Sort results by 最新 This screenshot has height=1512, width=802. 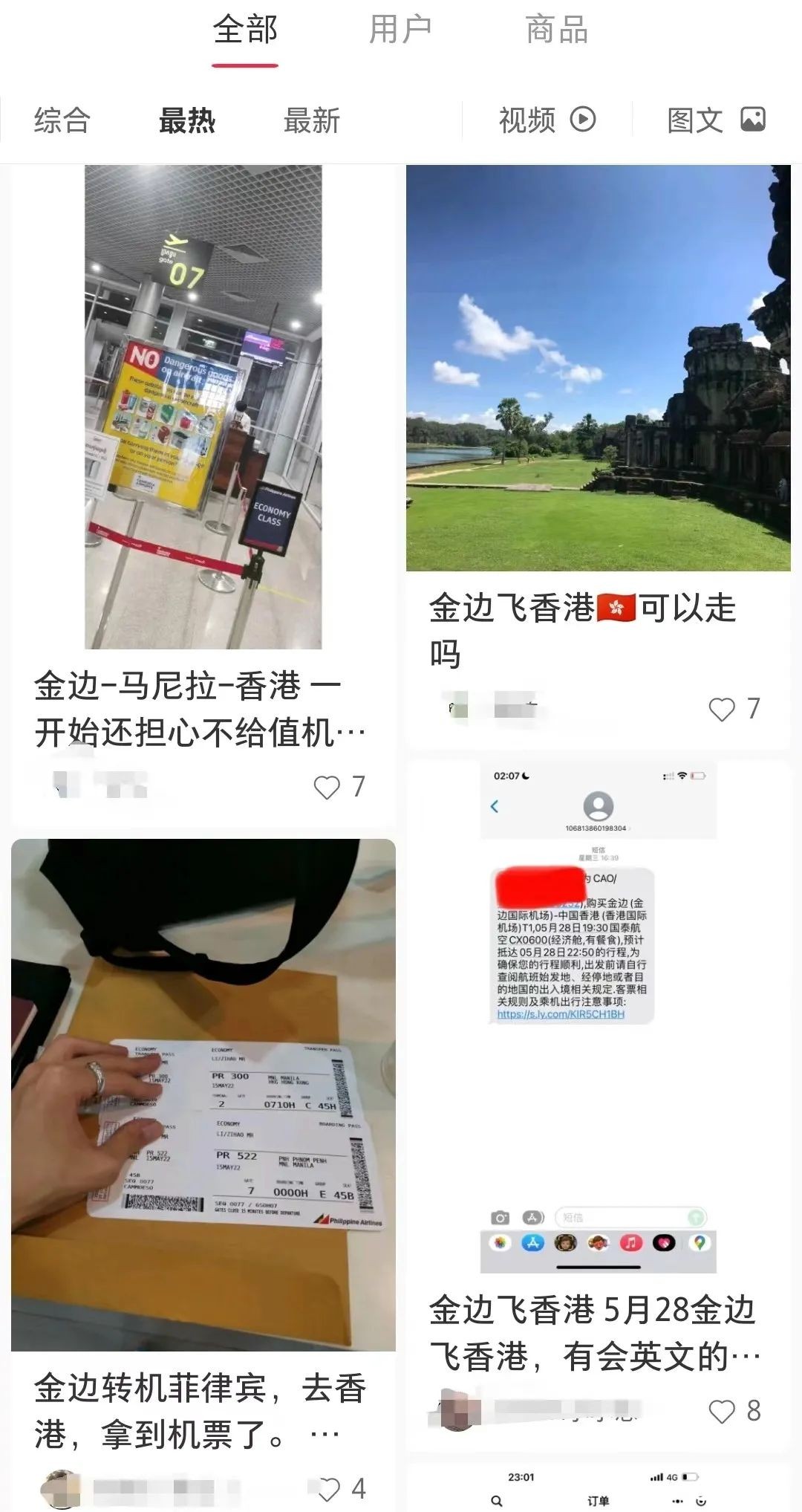point(312,120)
